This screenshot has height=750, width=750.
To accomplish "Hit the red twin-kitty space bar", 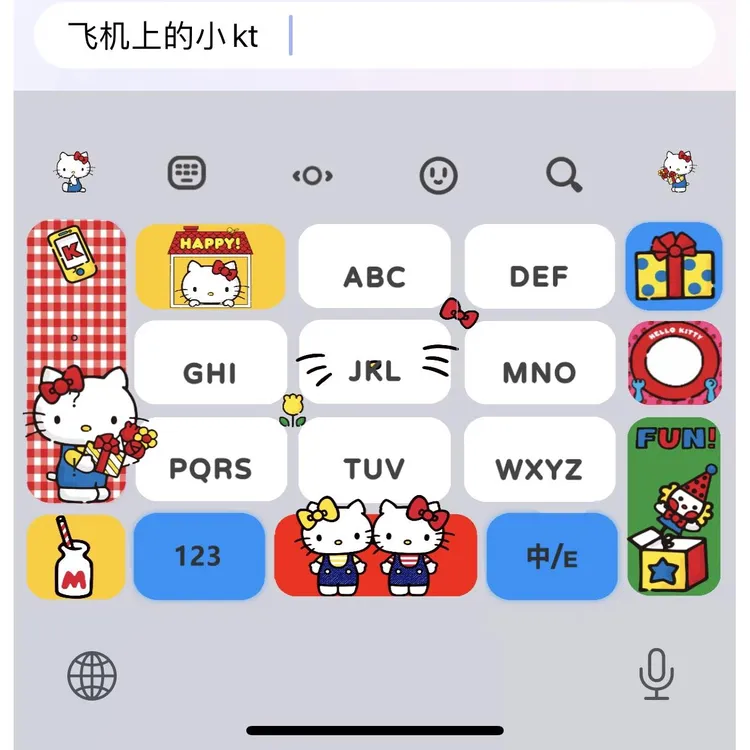I will pos(375,555).
